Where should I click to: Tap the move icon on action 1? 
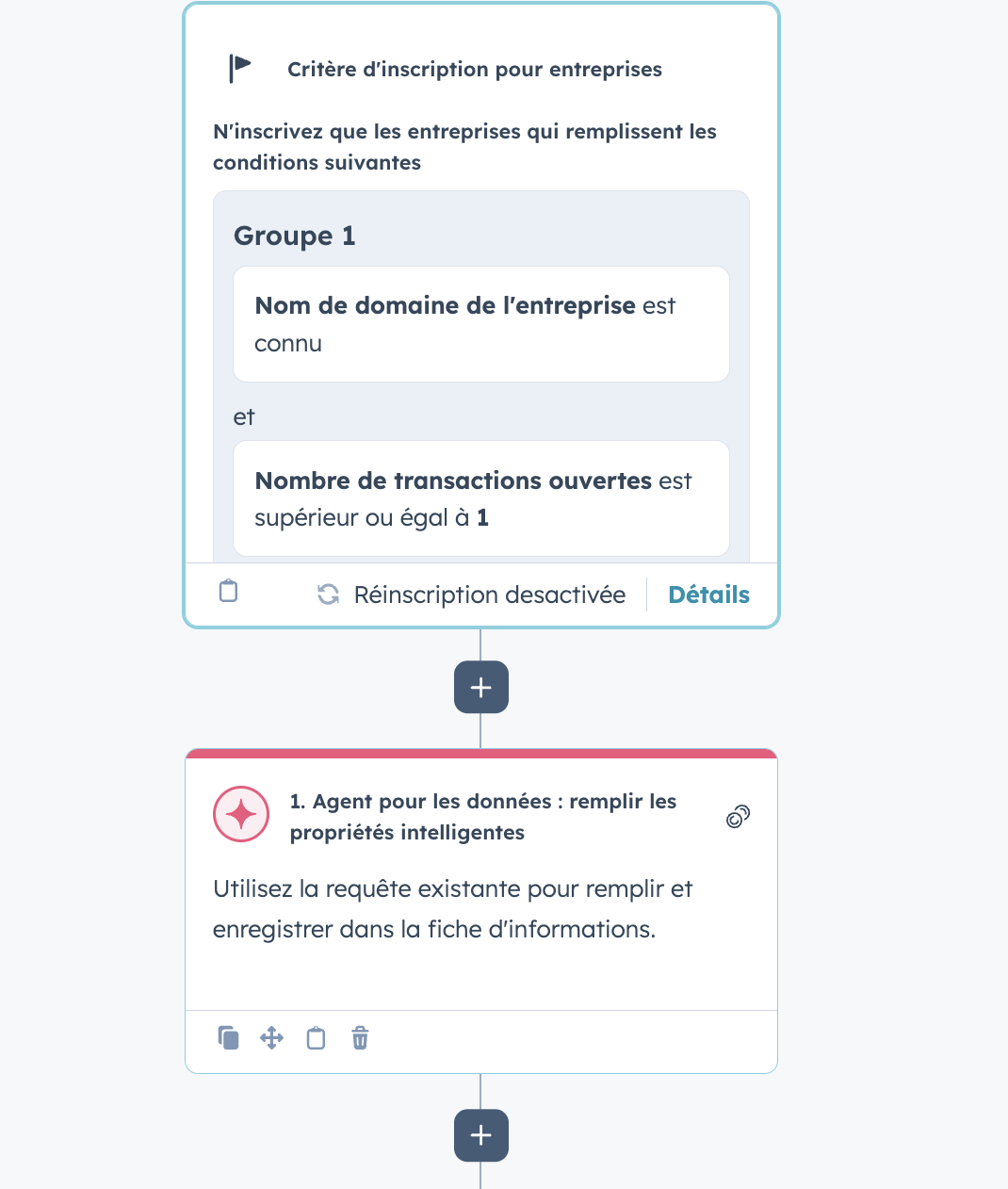pos(271,1038)
